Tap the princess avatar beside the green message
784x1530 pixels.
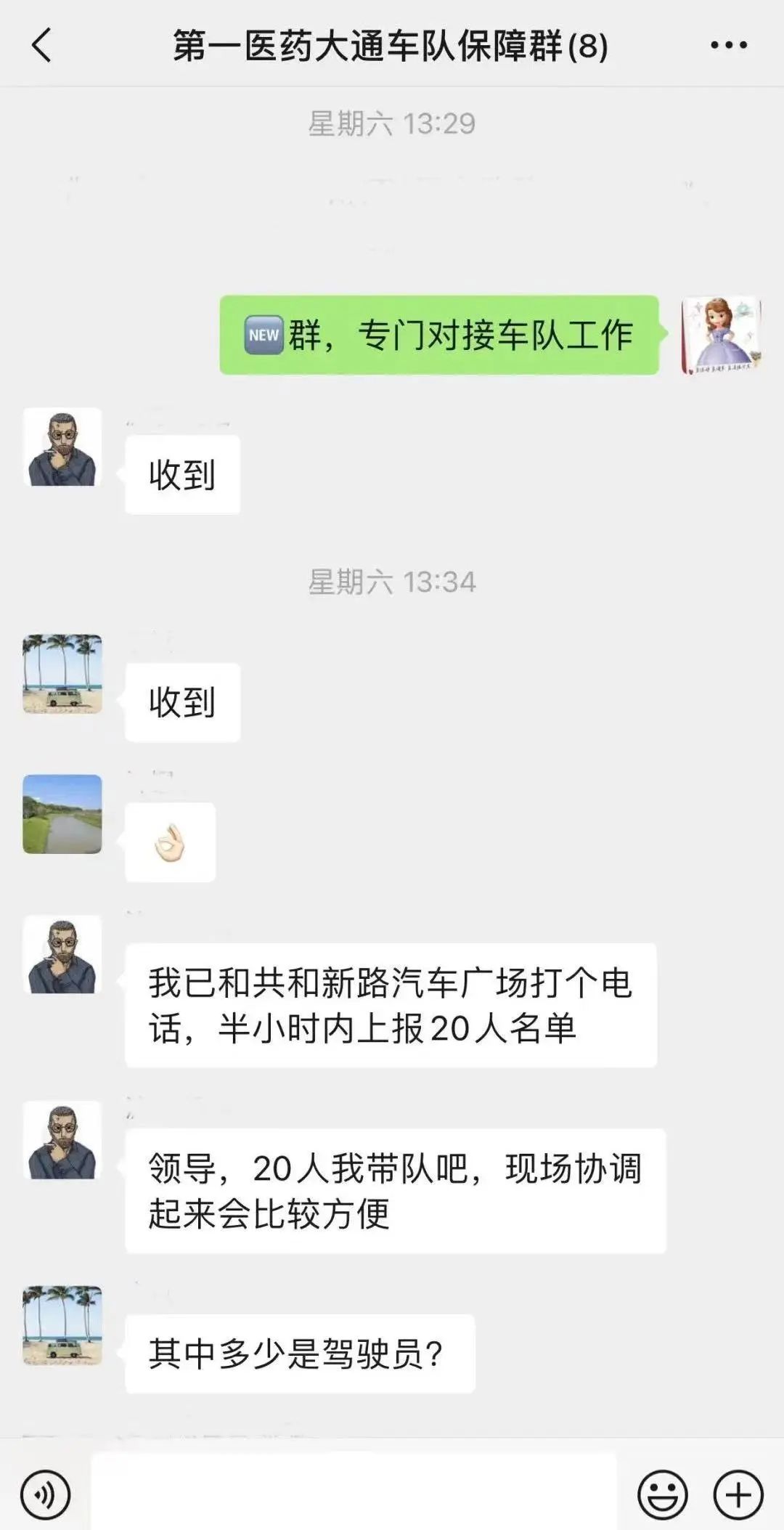point(721,335)
